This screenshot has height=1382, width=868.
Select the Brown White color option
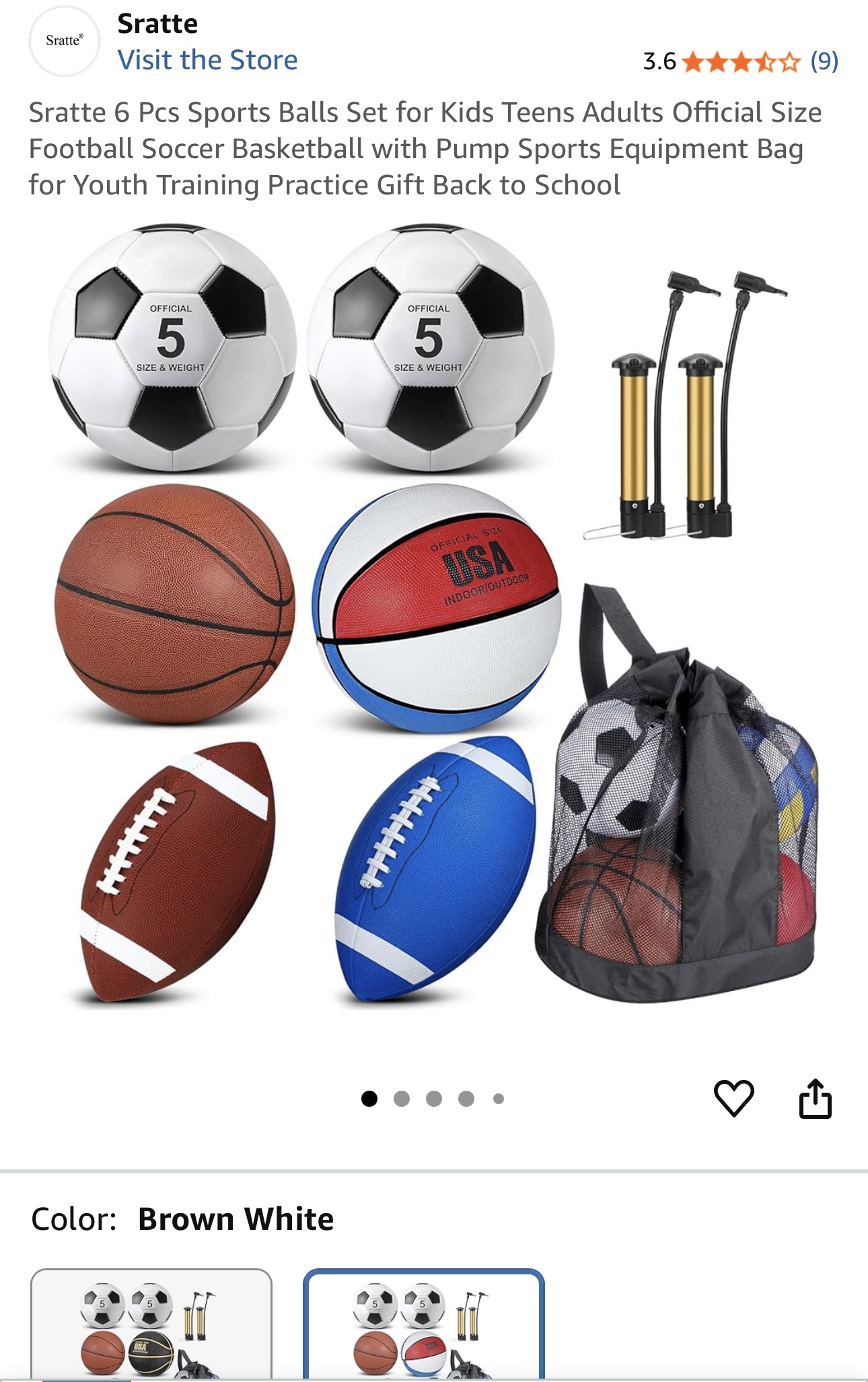[423, 1325]
